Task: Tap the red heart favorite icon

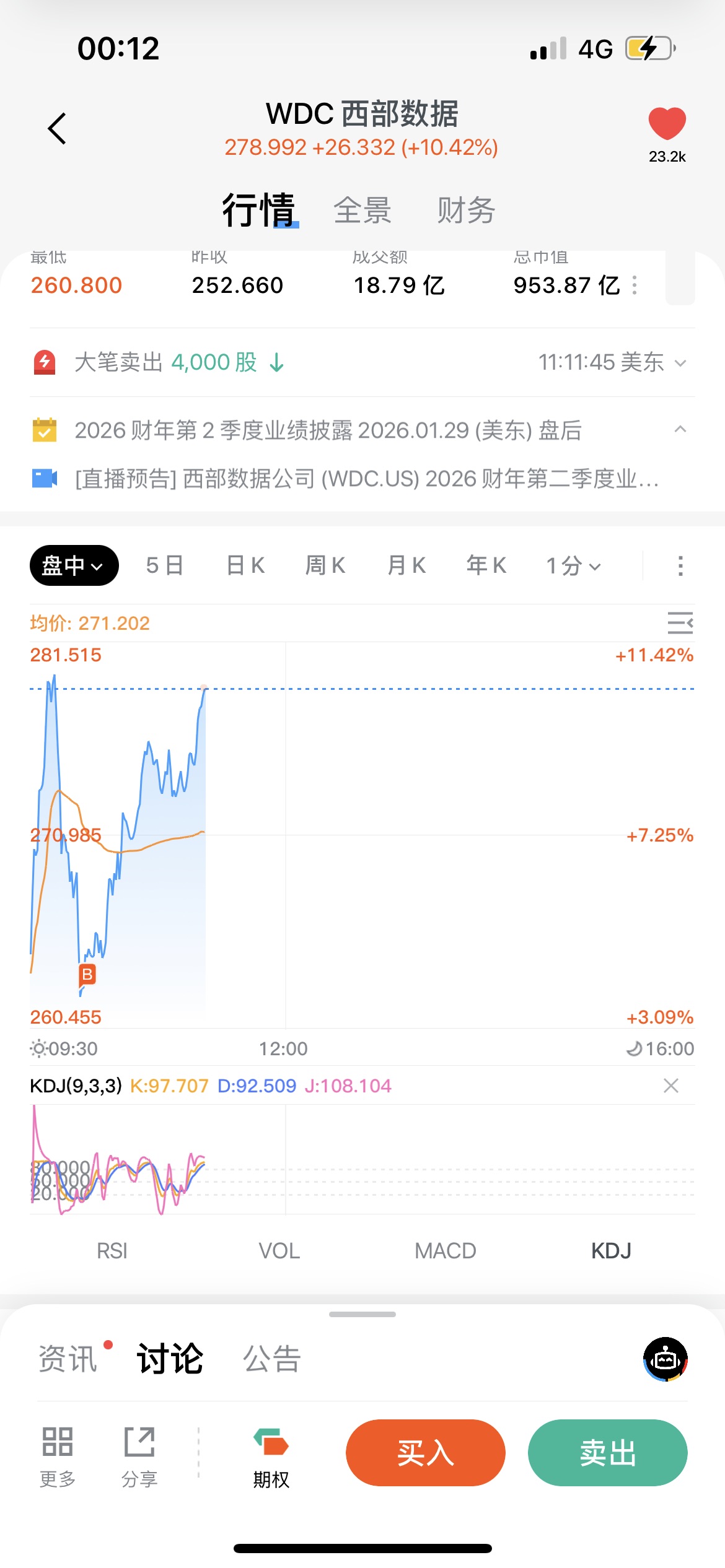Action: (x=667, y=123)
